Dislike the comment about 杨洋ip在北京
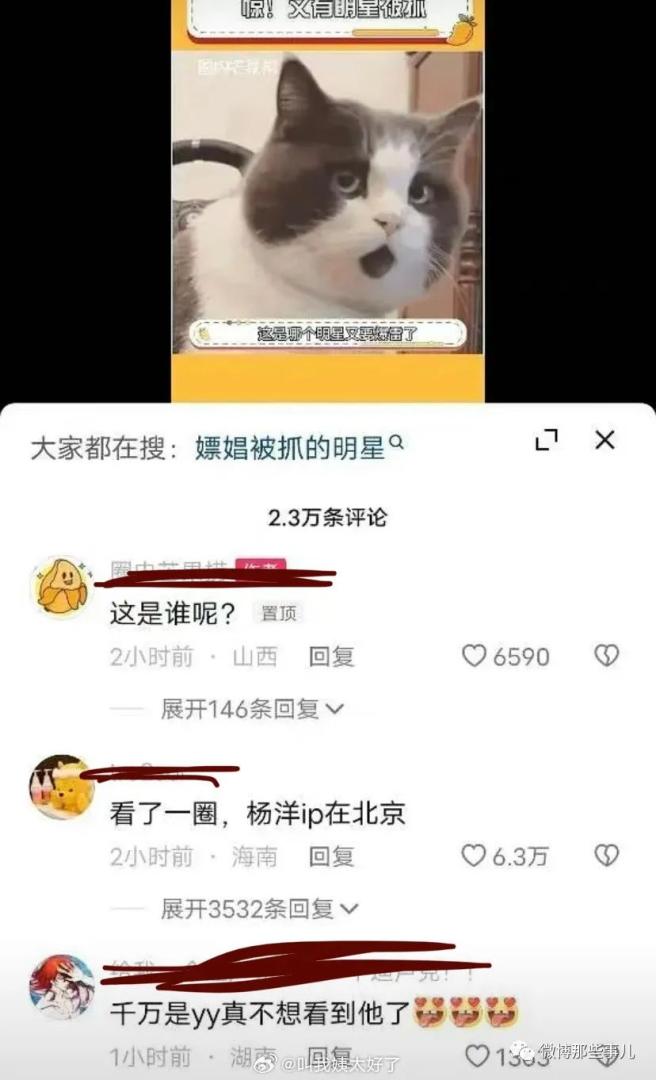Screen dimensions: 656x1080 coord(606,856)
